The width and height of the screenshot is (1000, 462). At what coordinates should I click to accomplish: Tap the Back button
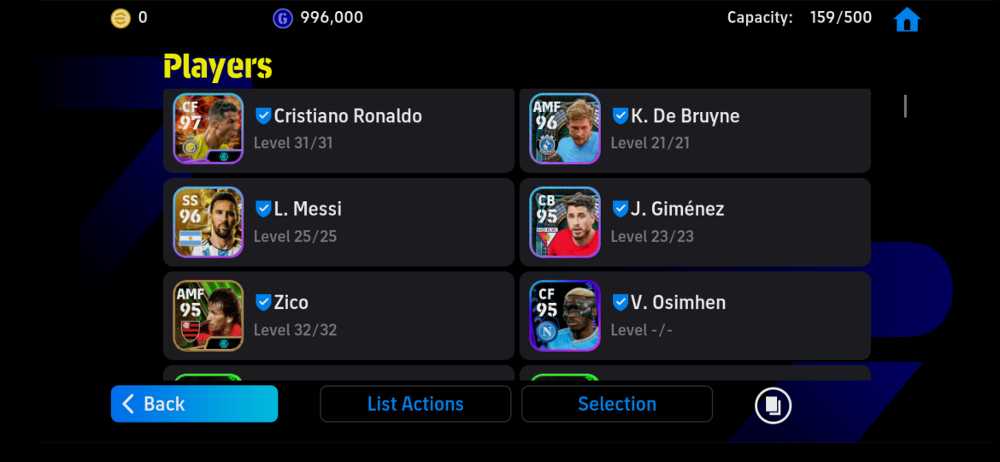pyautogui.click(x=194, y=404)
